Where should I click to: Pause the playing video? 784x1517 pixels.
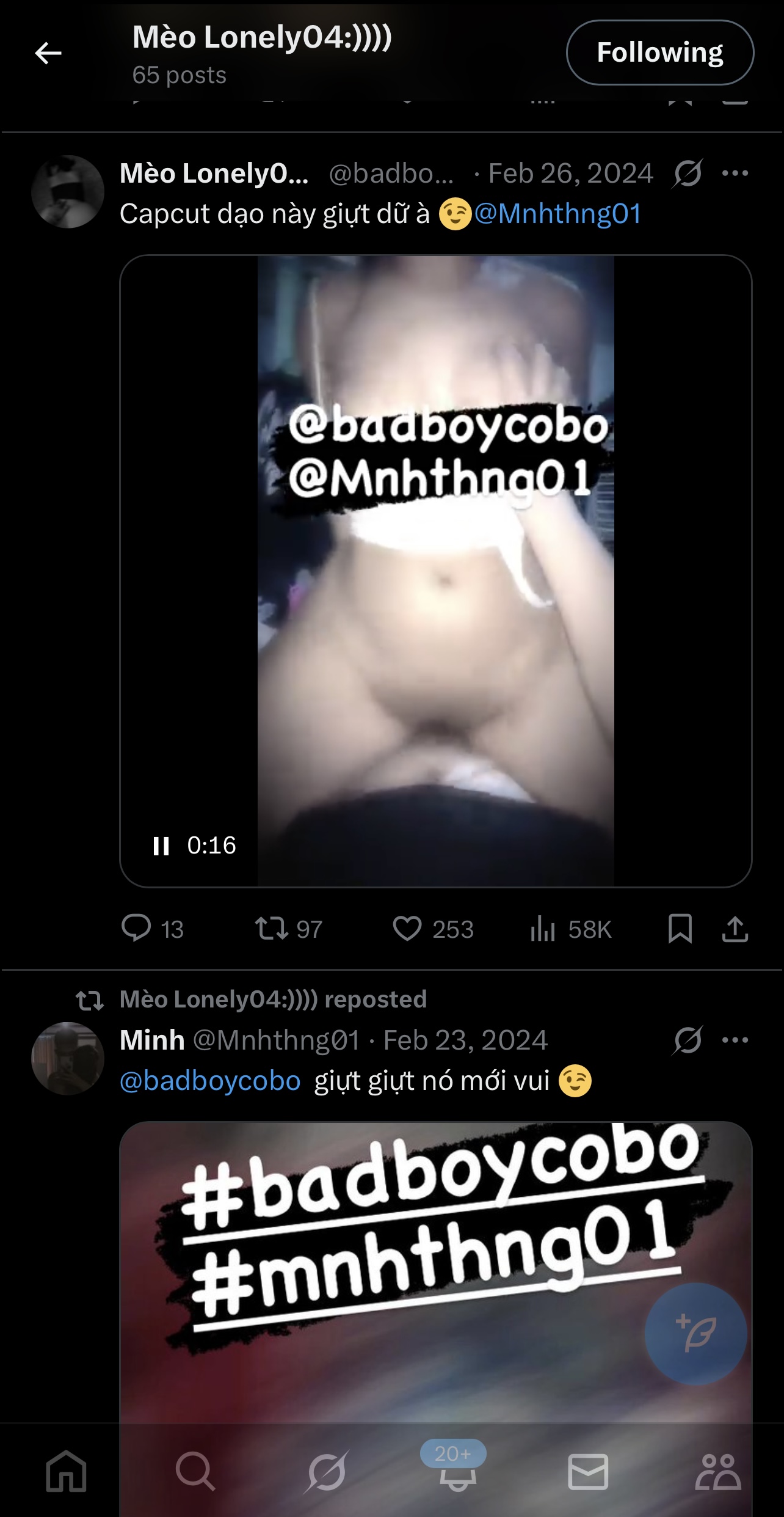[x=161, y=846]
